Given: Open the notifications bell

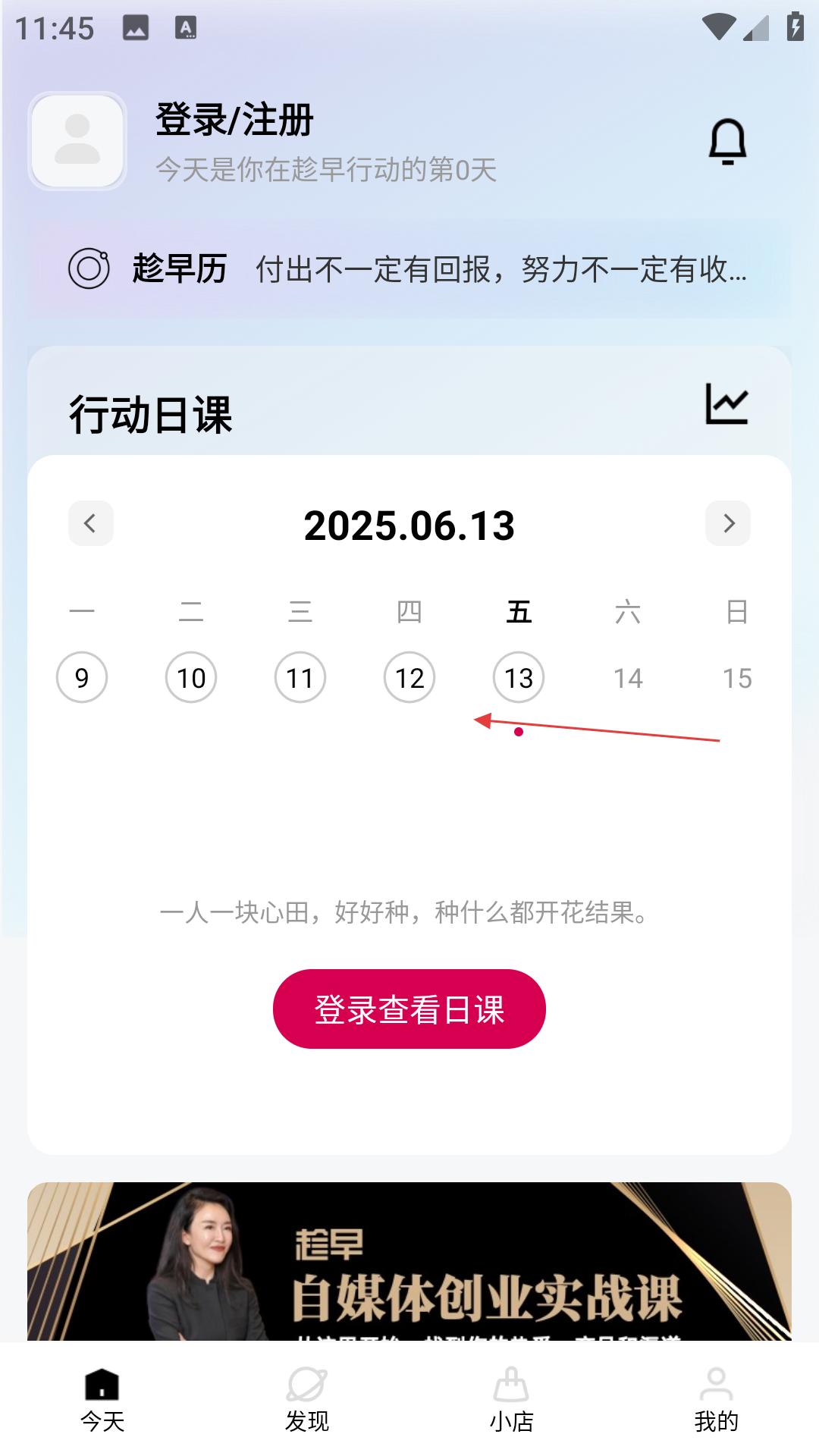Looking at the screenshot, I should [727, 142].
